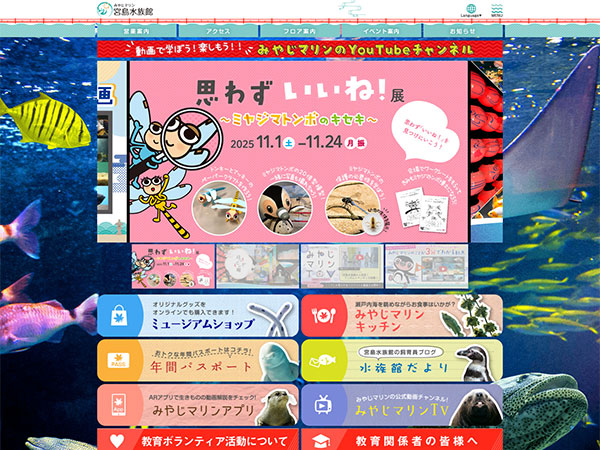The width and height of the screenshot is (600, 450).
Task: Open the MENU button in the header
Action: (497, 10)
